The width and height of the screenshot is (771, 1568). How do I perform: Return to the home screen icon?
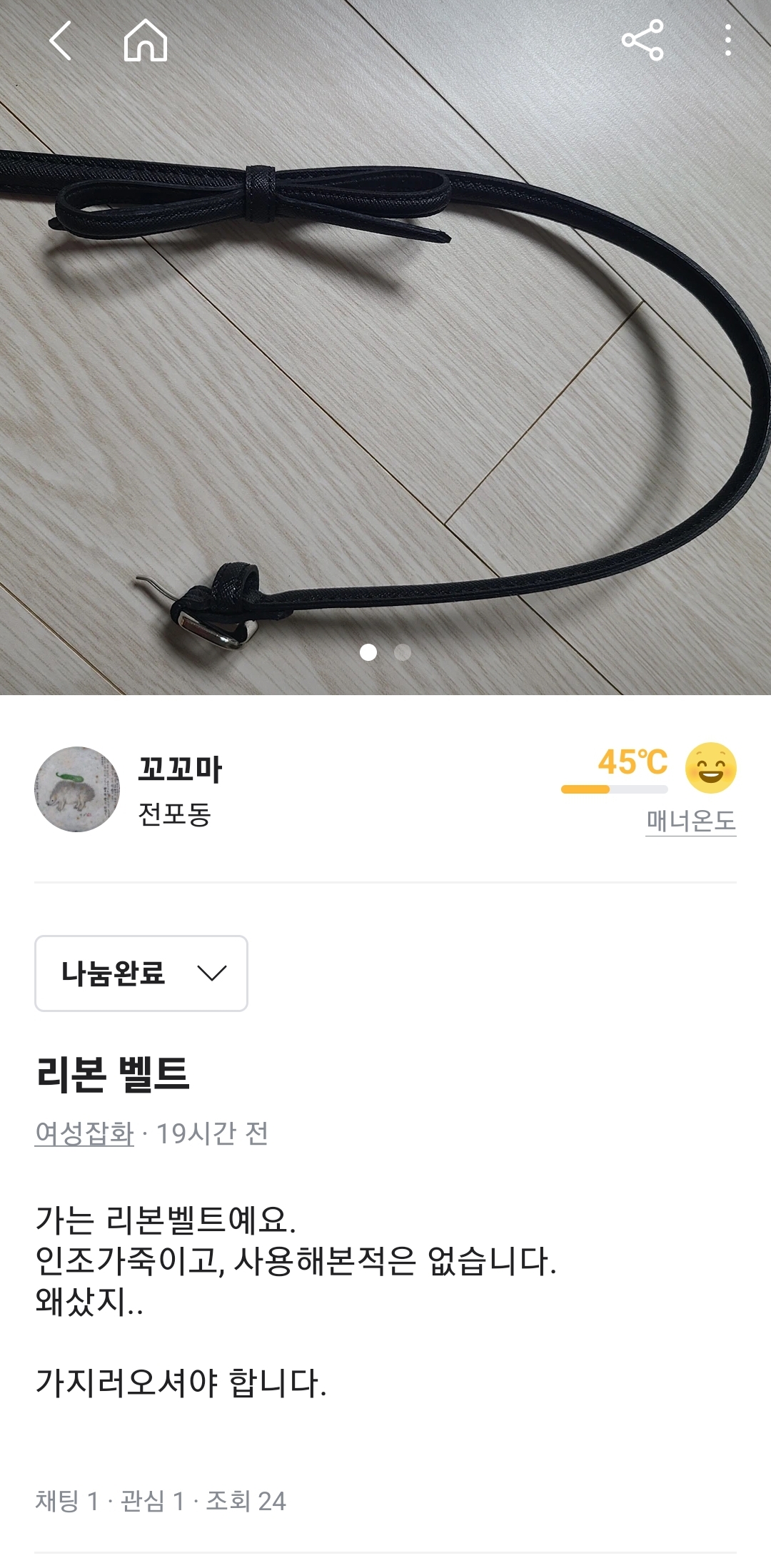point(146,41)
